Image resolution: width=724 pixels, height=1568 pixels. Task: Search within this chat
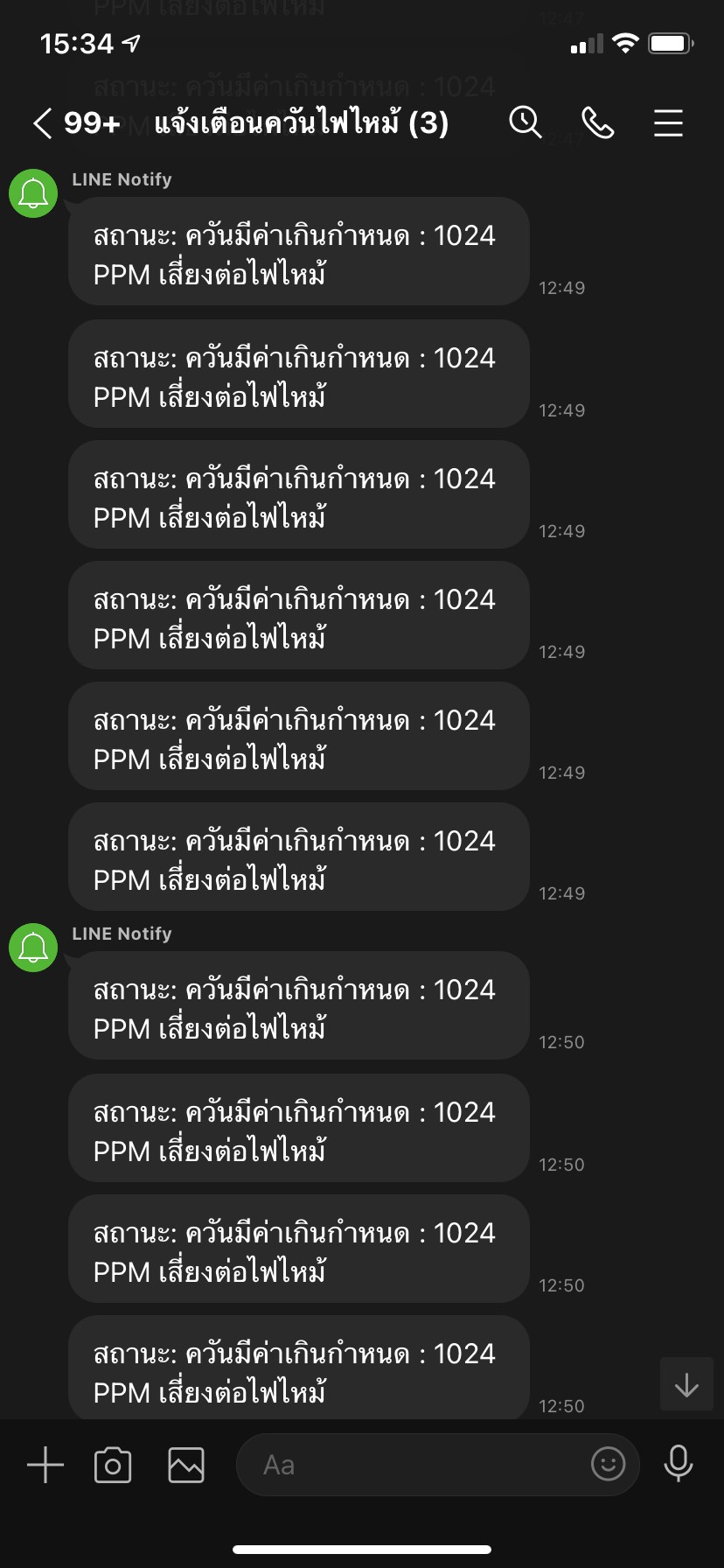(x=526, y=123)
